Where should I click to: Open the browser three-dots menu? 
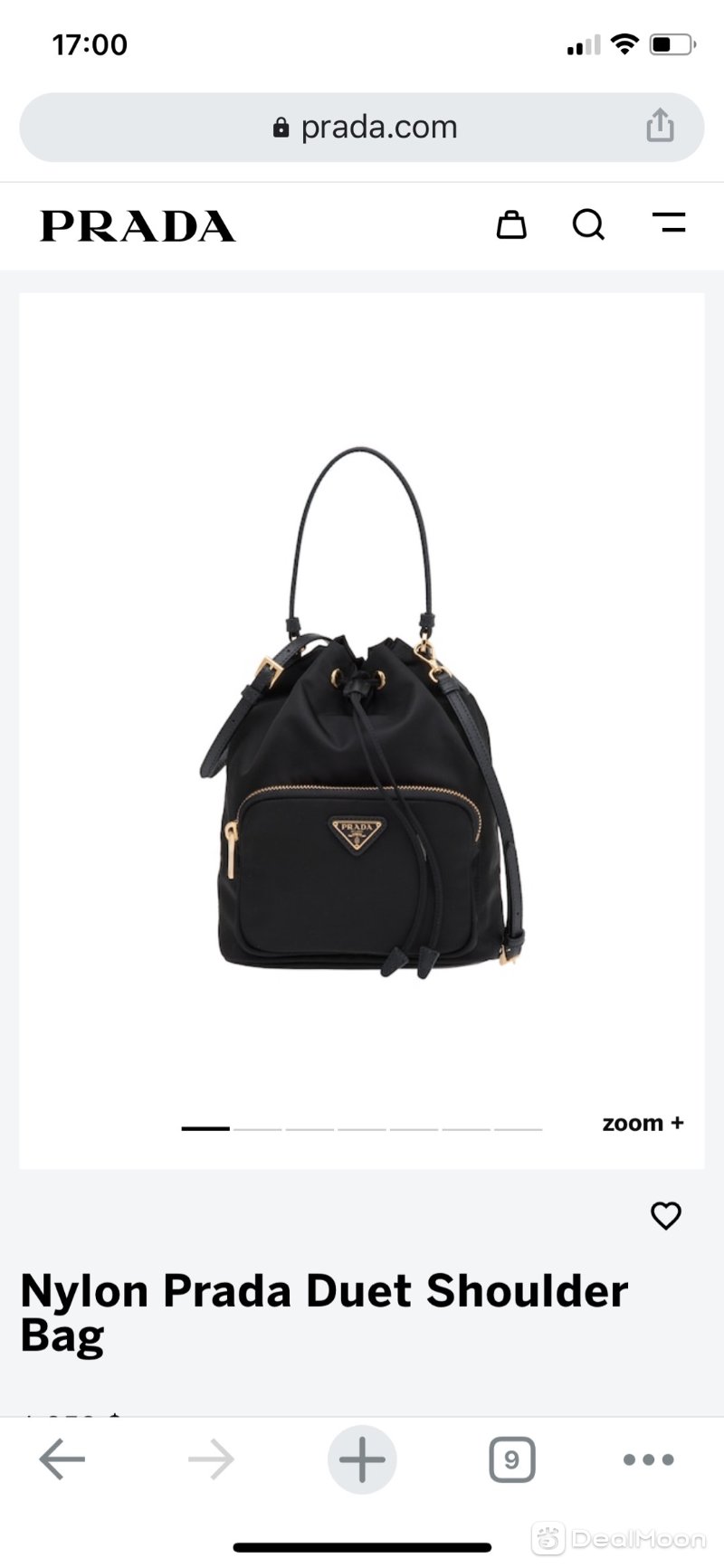click(649, 1459)
